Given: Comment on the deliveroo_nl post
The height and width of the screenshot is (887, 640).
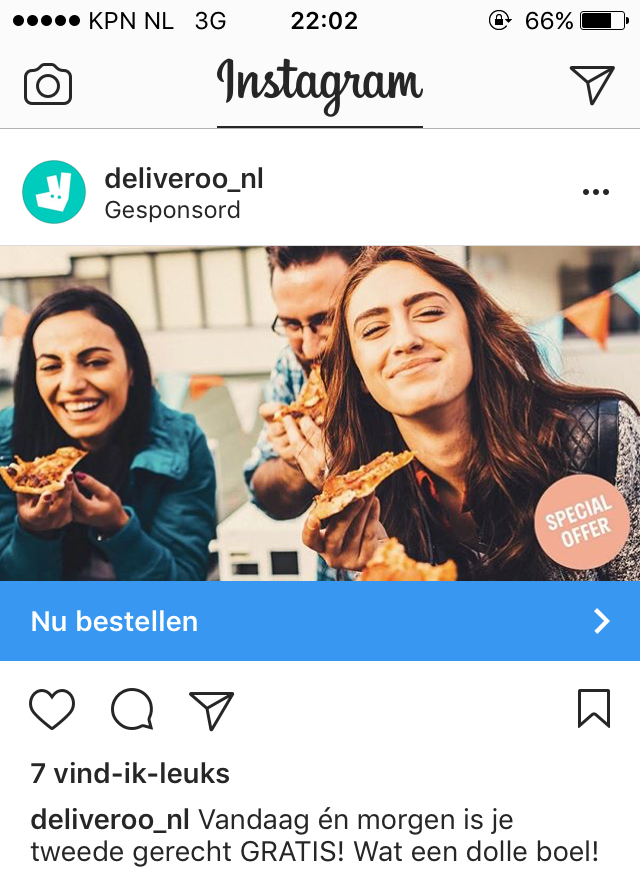Looking at the screenshot, I should point(132,710).
